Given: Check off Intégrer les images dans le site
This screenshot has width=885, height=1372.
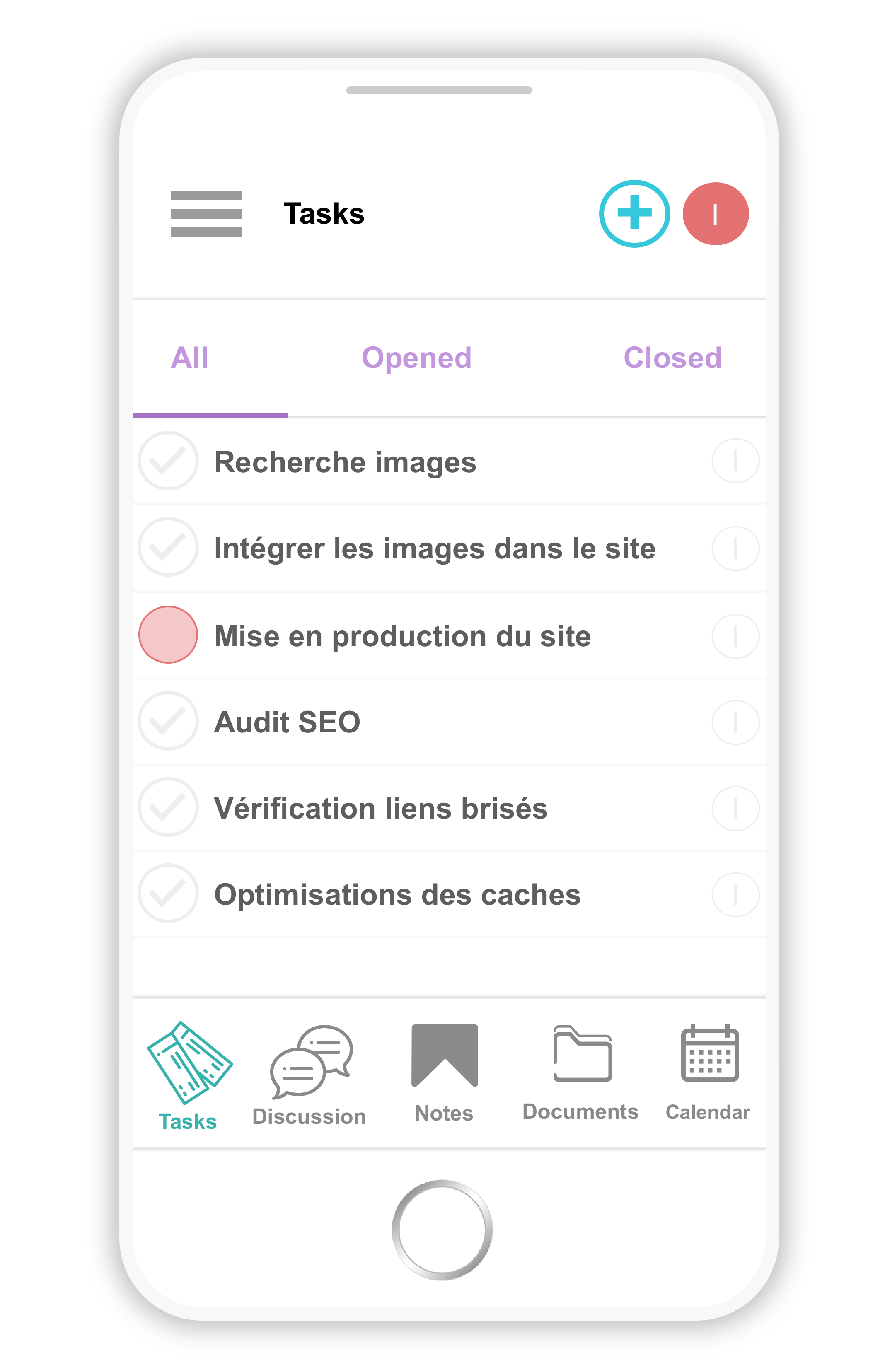Looking at the screenshot, I should 168,547.
